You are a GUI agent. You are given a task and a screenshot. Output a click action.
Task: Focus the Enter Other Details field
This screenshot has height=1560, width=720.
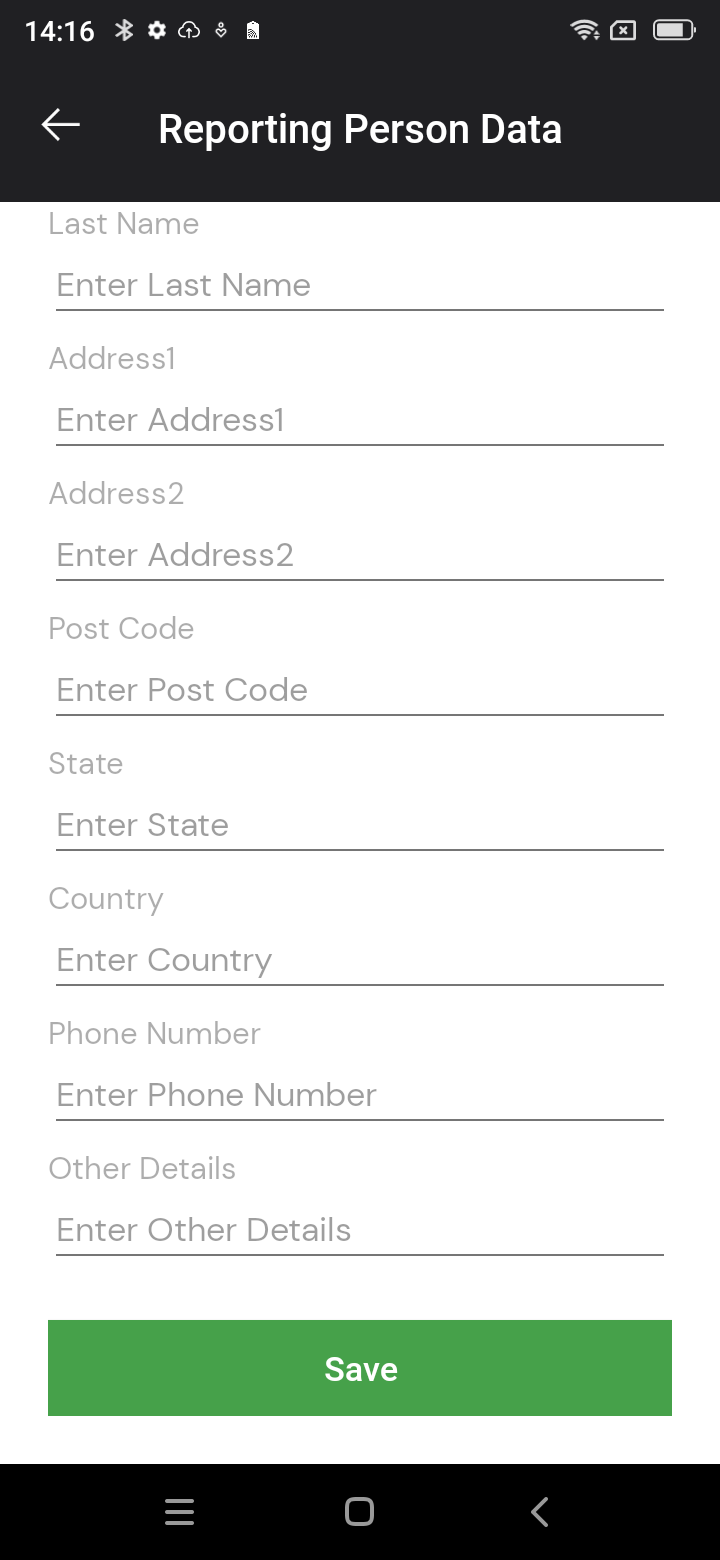click(x=360, y=1231)
